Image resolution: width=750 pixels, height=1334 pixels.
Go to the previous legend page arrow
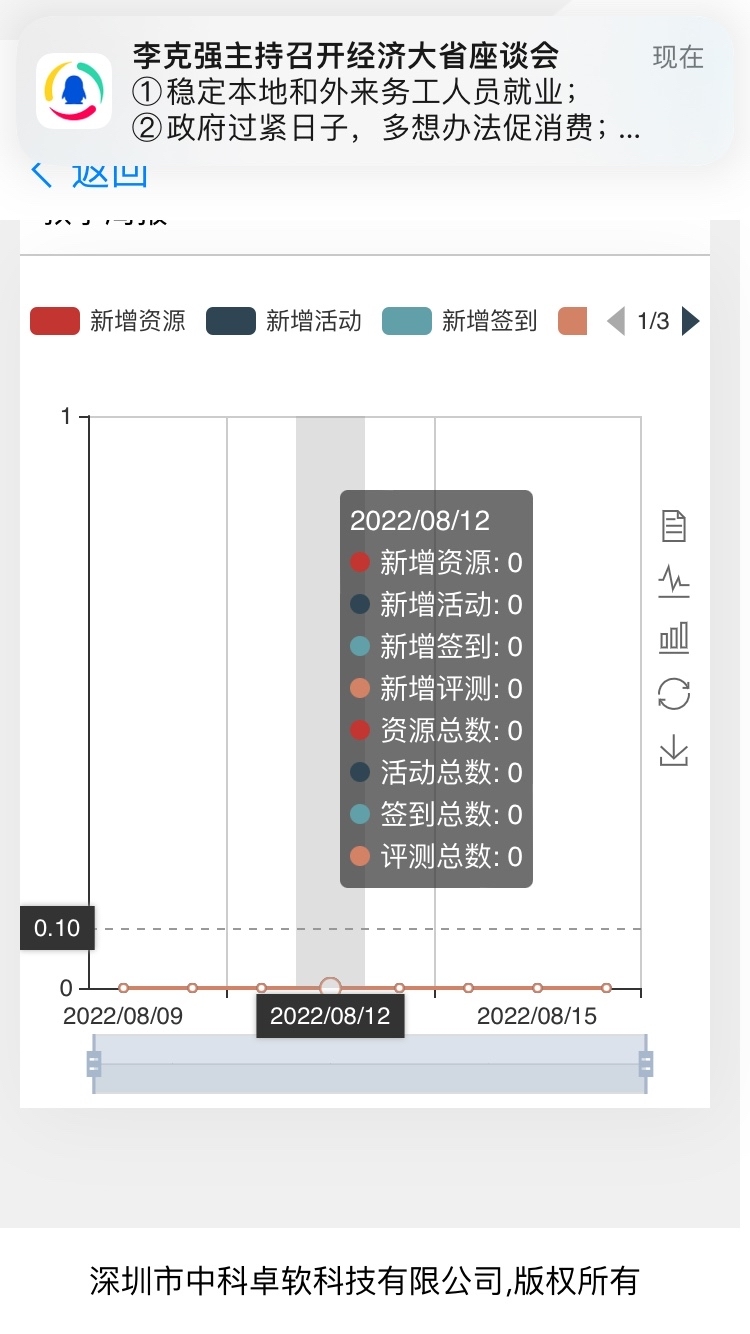click(616, 321)
